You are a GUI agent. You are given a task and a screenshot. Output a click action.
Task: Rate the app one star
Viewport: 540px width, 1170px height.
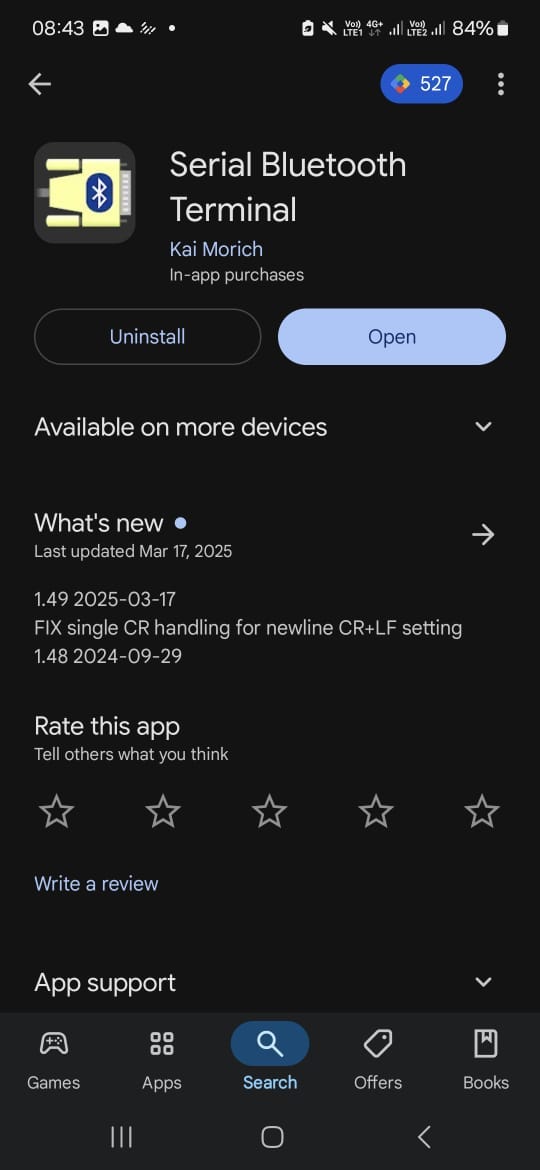(57, 811)
